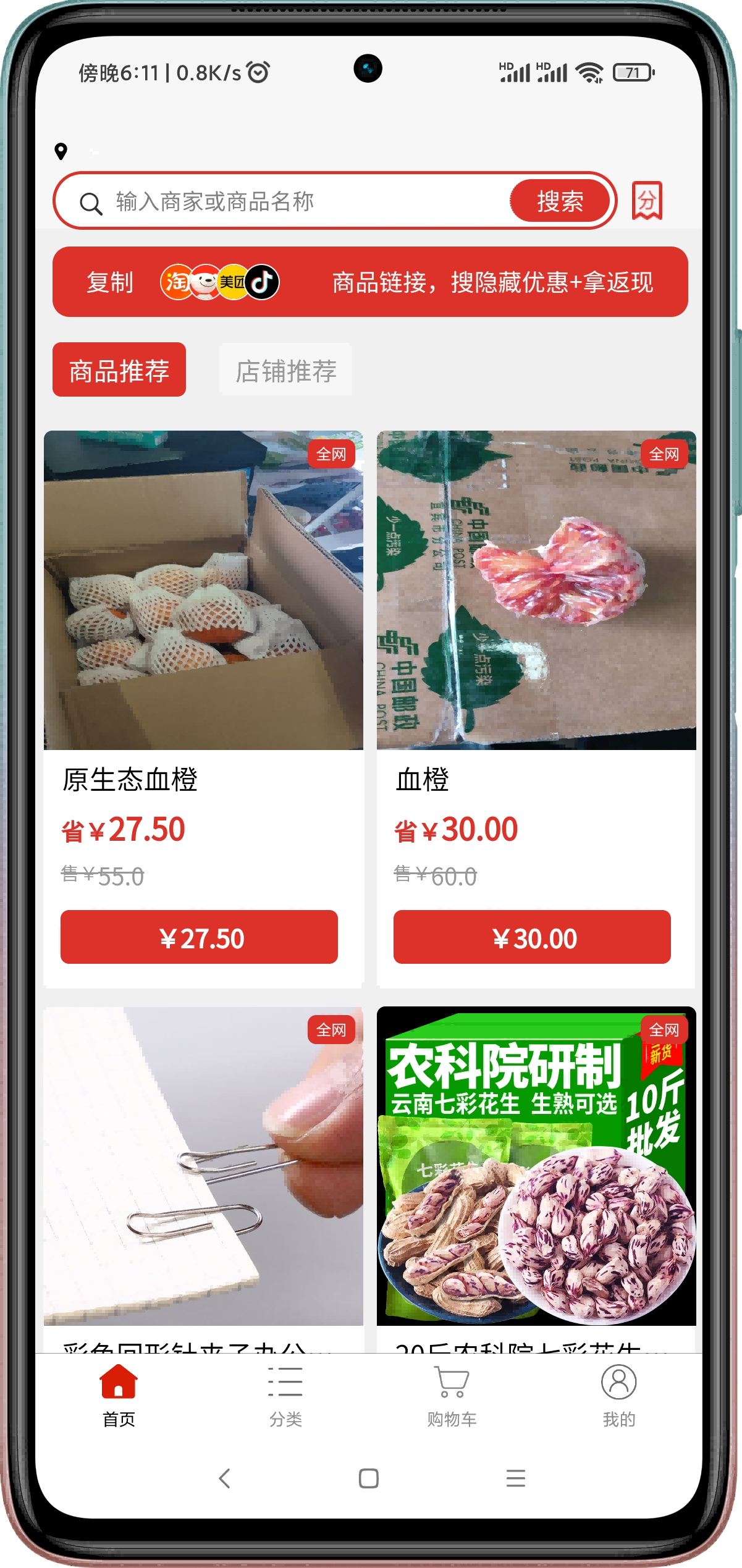
Task: Select the Meituan icon in the copy banner
Action: 232,282
